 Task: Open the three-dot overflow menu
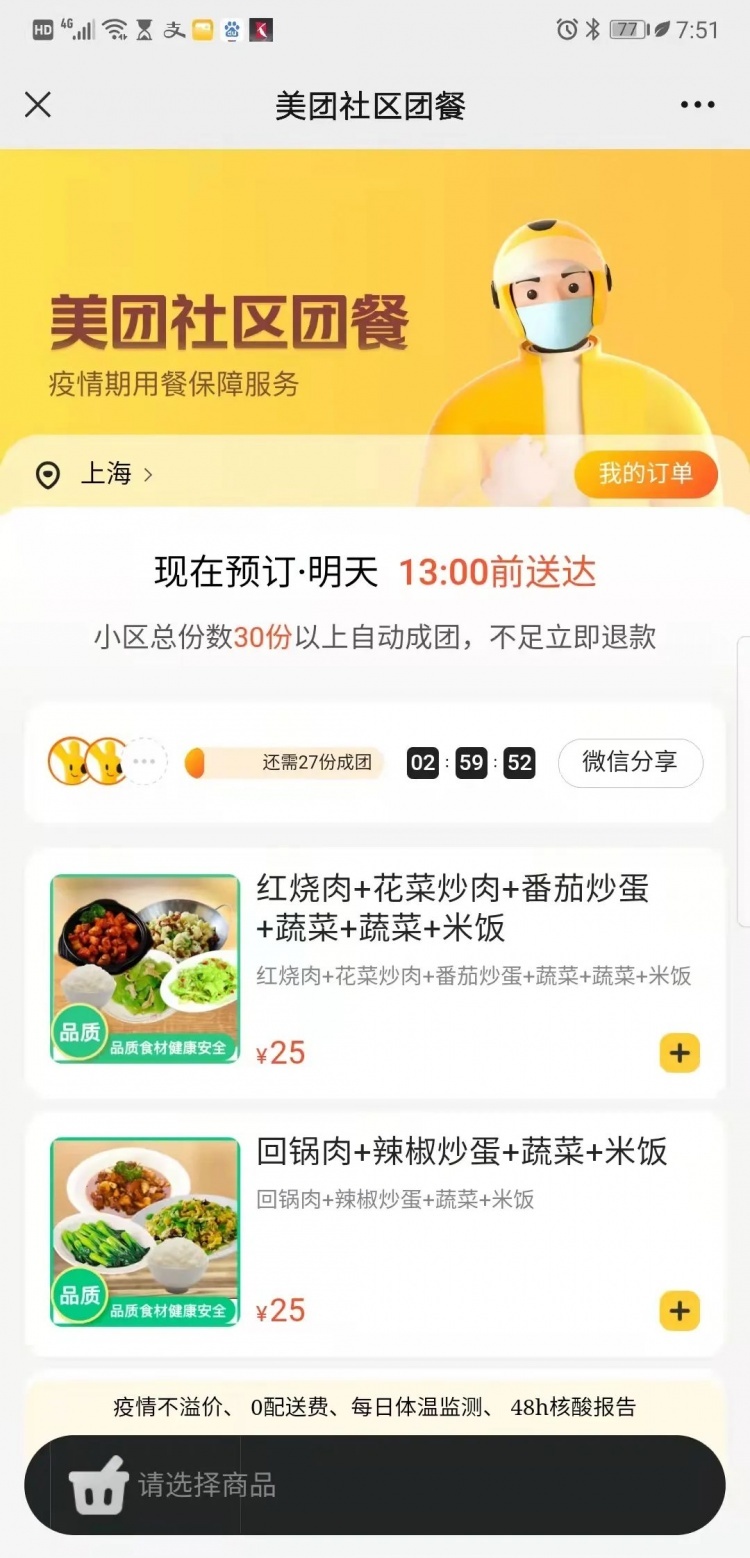coord(697,105)
